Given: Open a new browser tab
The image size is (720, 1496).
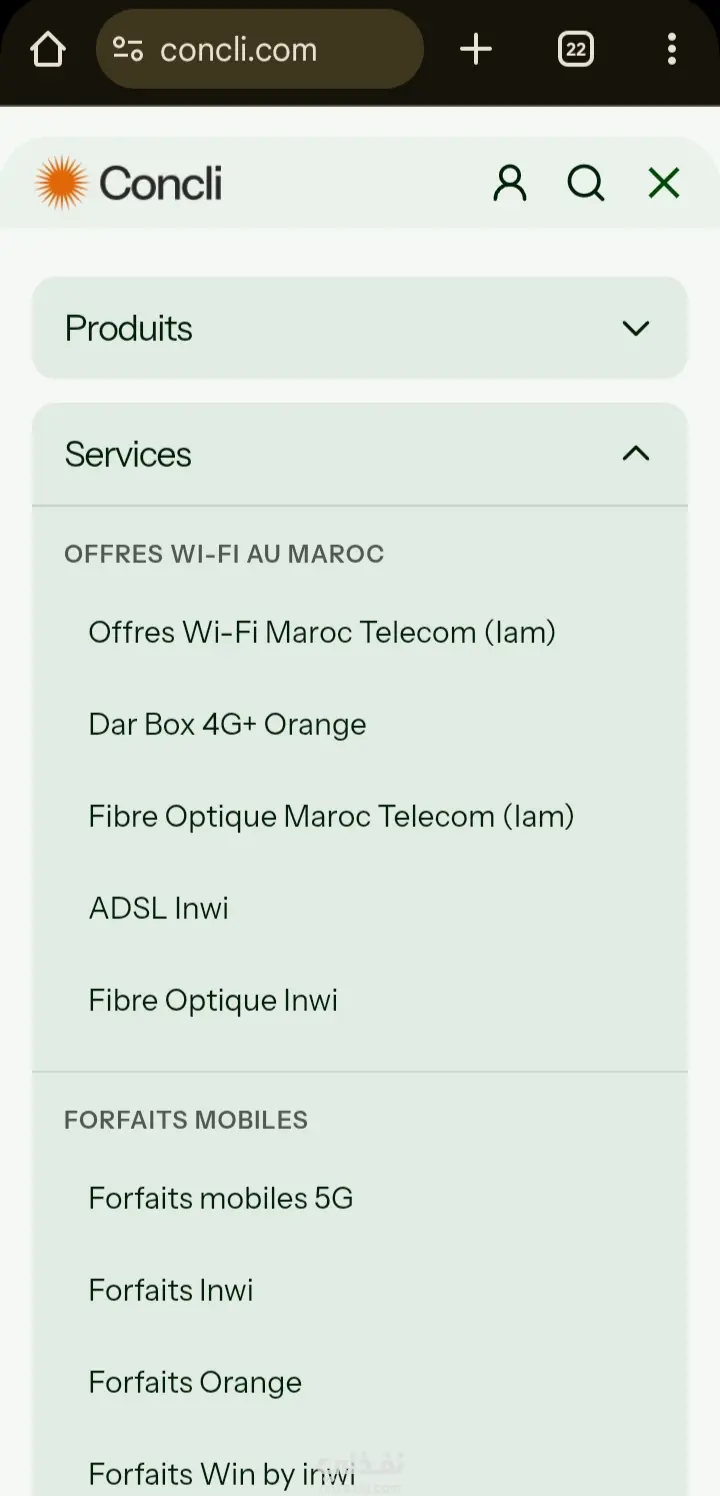Looking at the screenshot, I should click(x=476, y=49).
